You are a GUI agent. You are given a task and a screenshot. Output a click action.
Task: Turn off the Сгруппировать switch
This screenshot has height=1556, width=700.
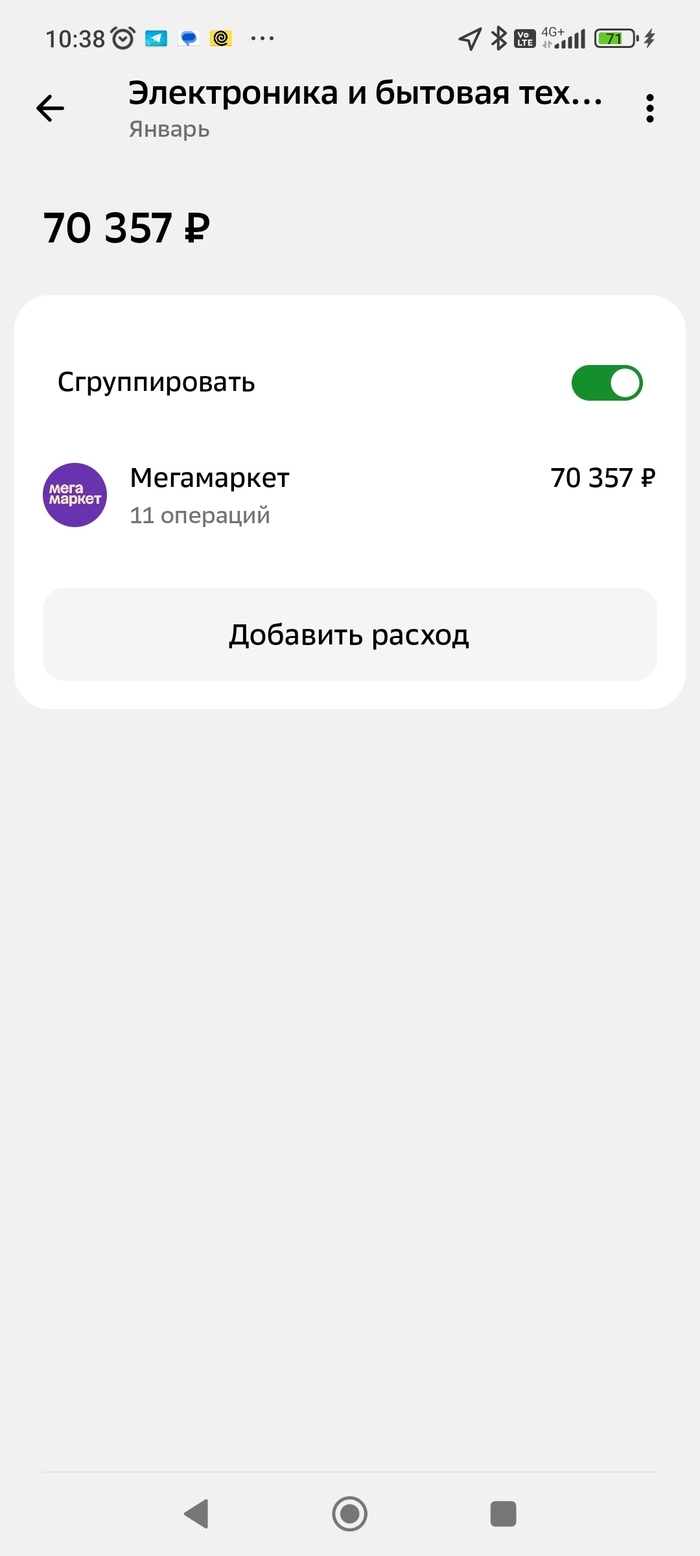coord(607,383)
